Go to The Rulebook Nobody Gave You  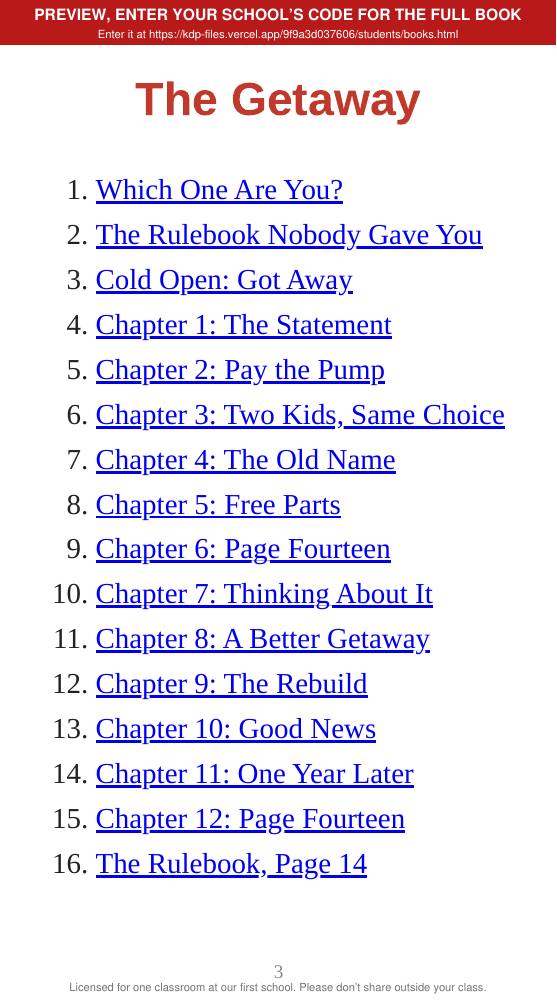tap(289, 235)
